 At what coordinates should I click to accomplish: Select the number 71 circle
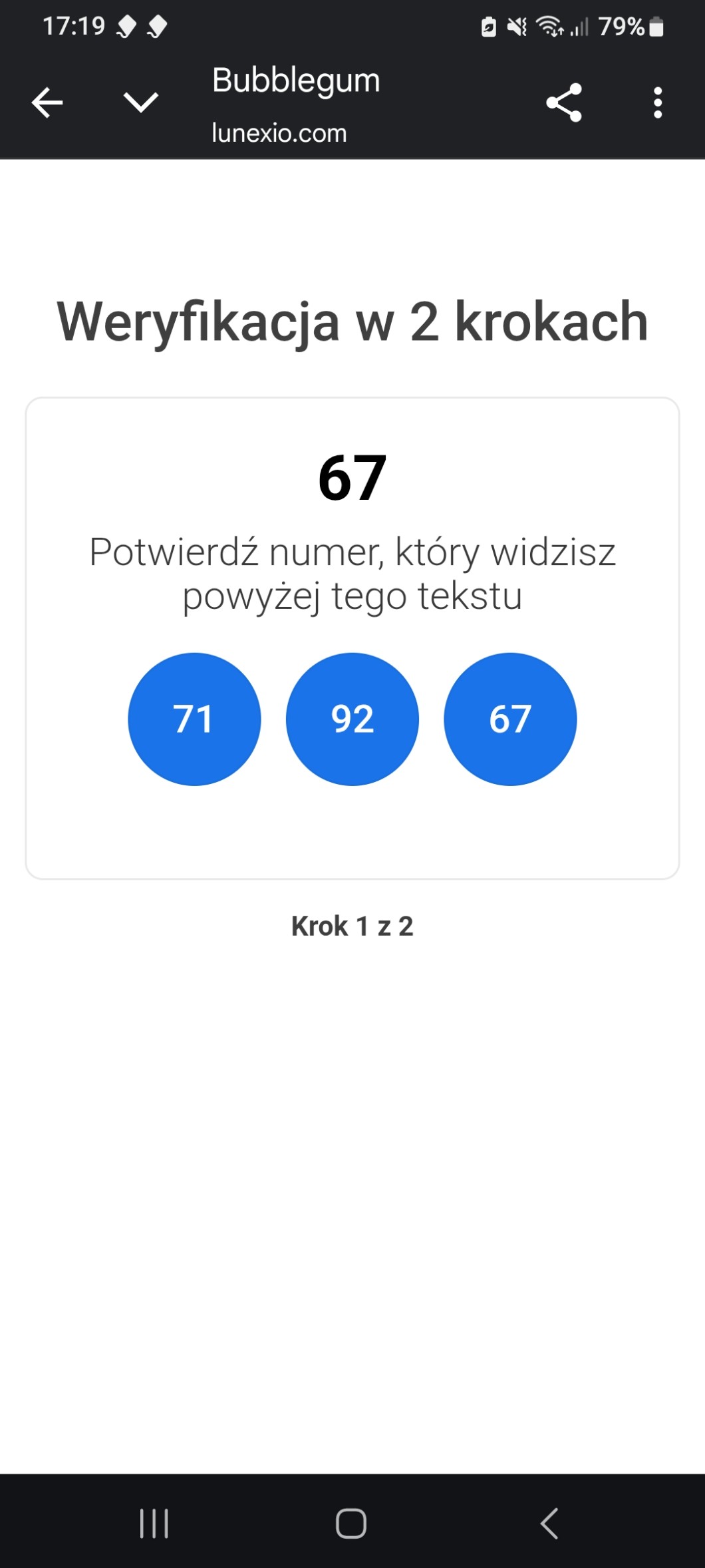pos(194,719)
